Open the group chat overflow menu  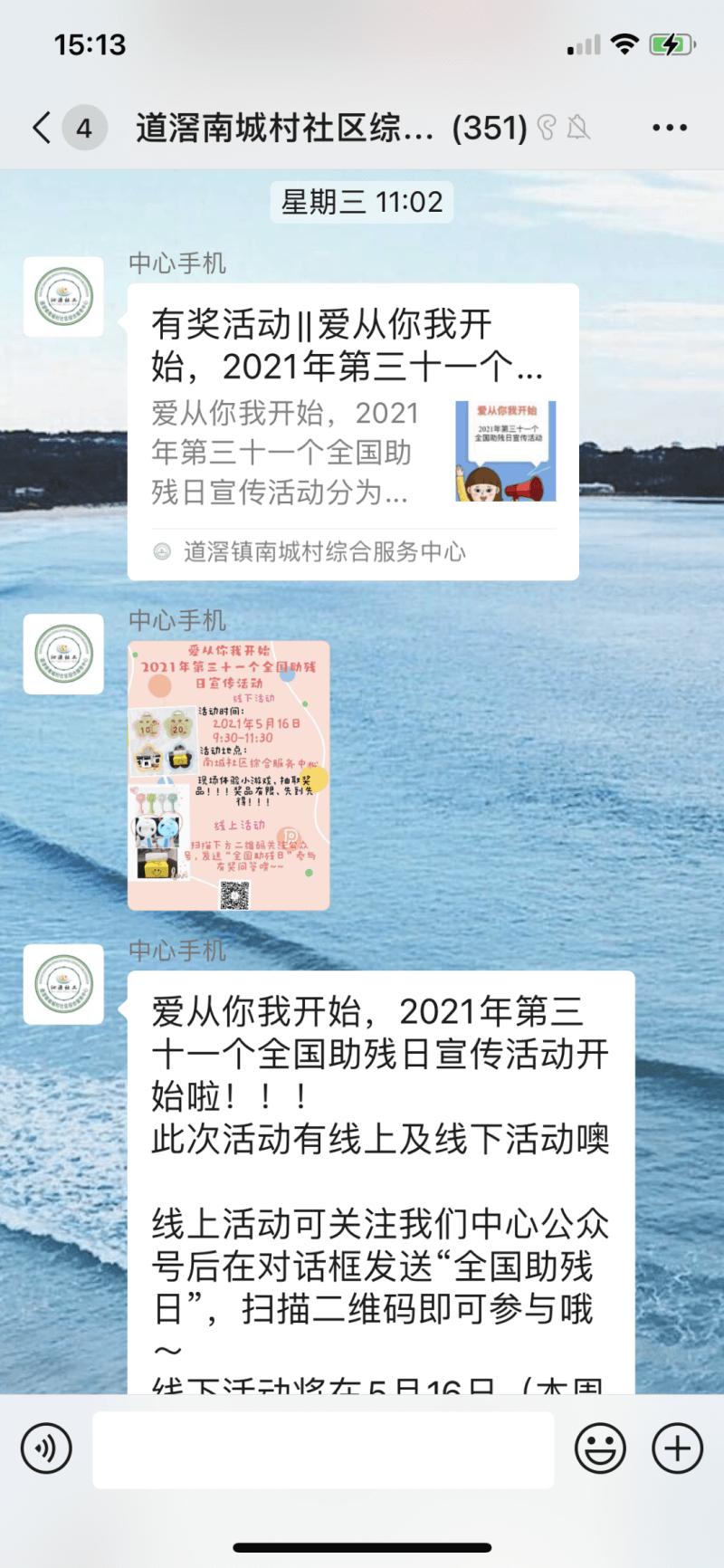coord(669,128)
